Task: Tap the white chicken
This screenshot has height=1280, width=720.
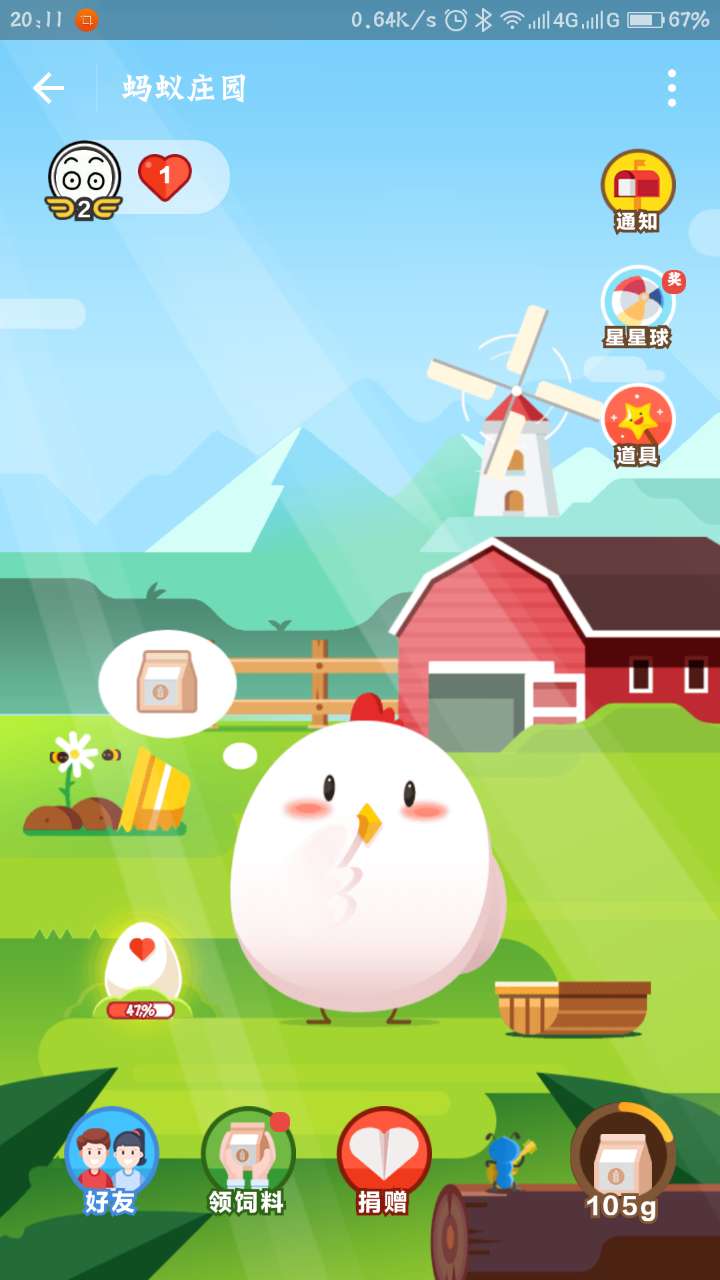Action: click(x=365, y=870)
